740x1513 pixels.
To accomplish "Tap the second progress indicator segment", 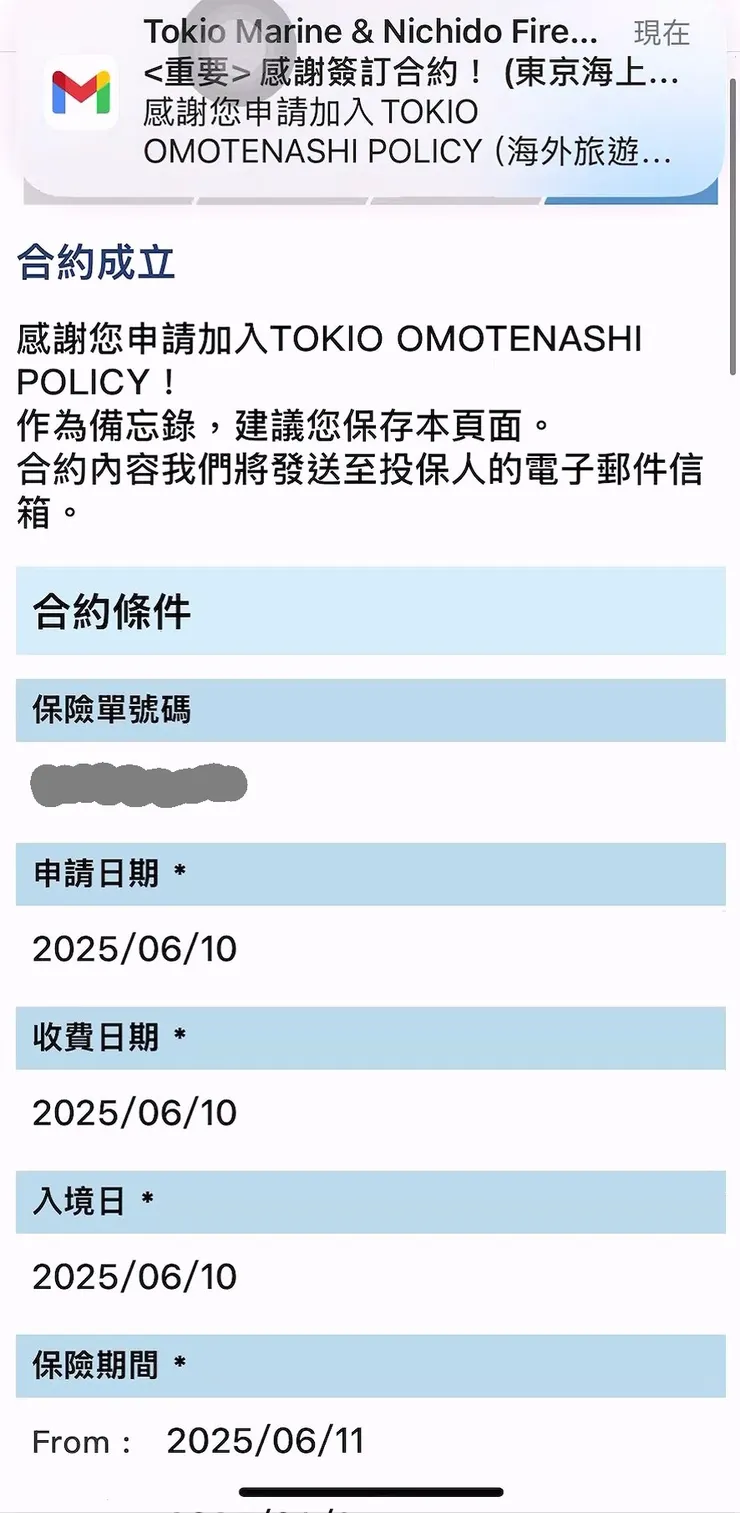I will pyautogui.click(x=281, y=200).
